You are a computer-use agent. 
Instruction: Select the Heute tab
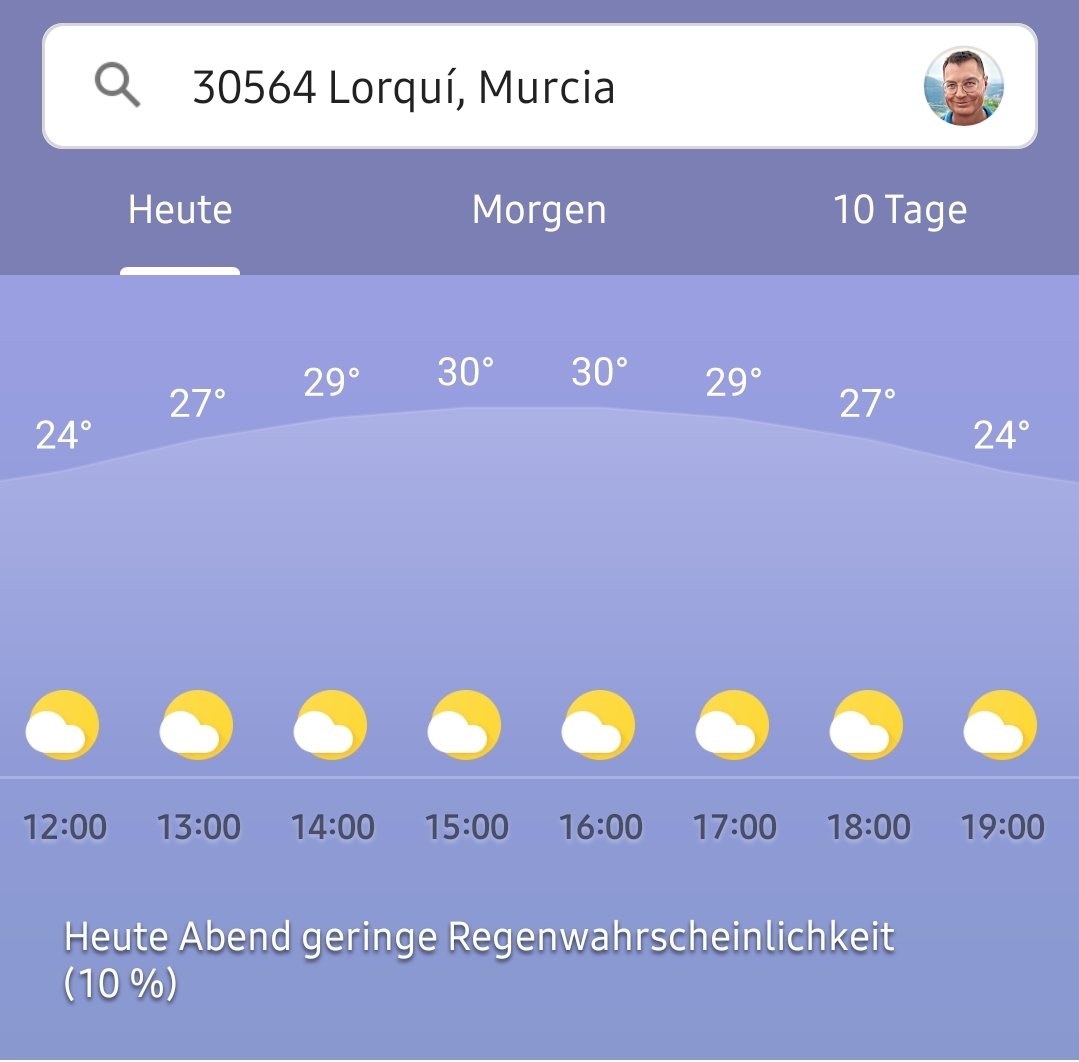point(180,210)
